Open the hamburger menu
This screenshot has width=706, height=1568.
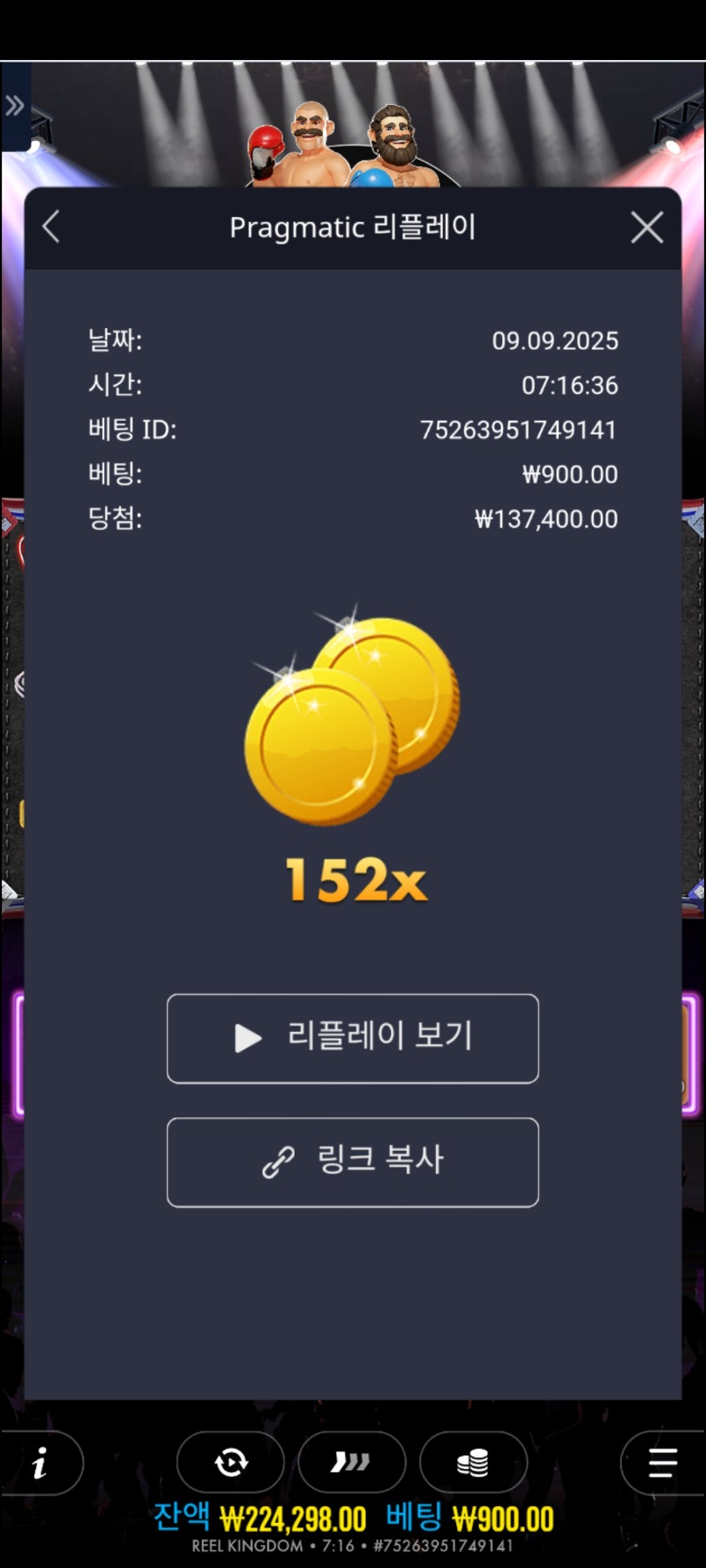pos(662,1463)
